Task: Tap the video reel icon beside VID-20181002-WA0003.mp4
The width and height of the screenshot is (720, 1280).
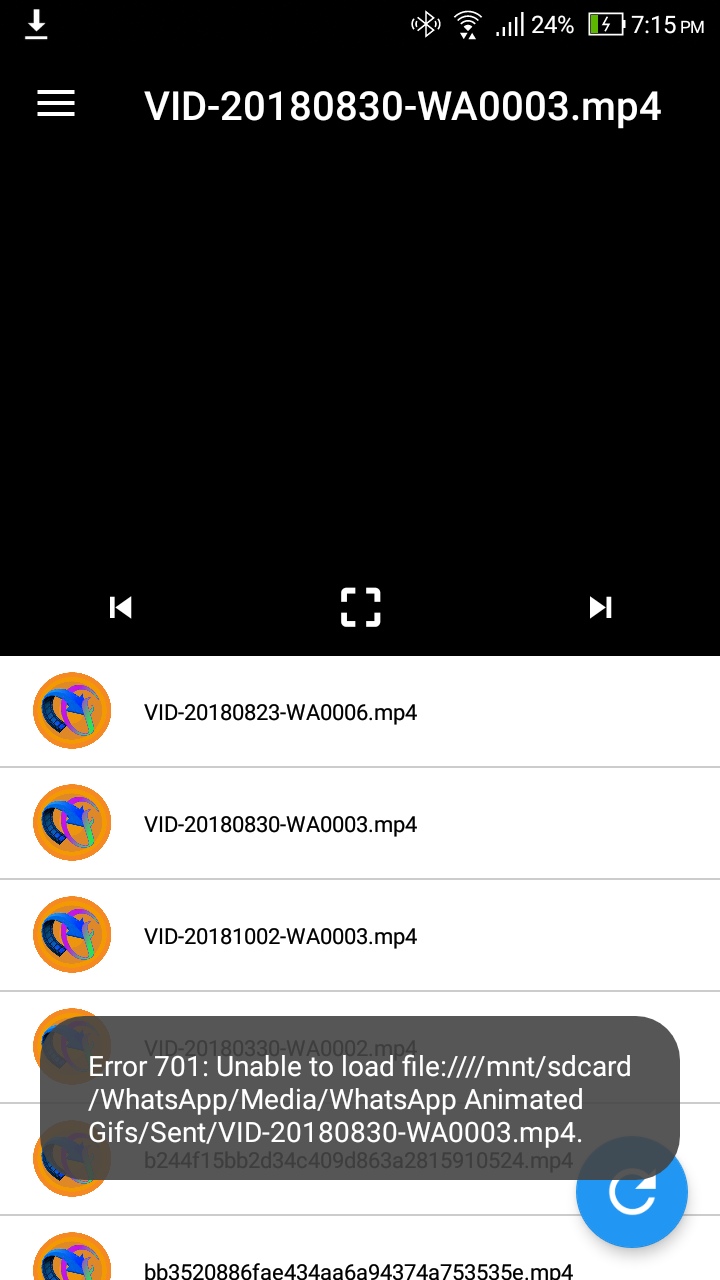Action: point(71,935)
